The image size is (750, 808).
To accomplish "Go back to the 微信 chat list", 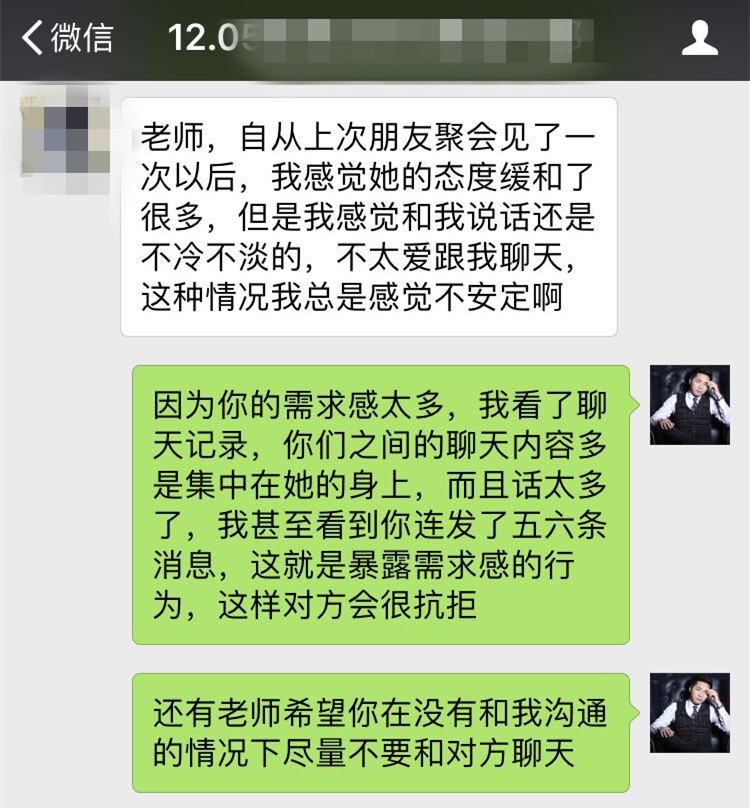I will coord(66,39).
